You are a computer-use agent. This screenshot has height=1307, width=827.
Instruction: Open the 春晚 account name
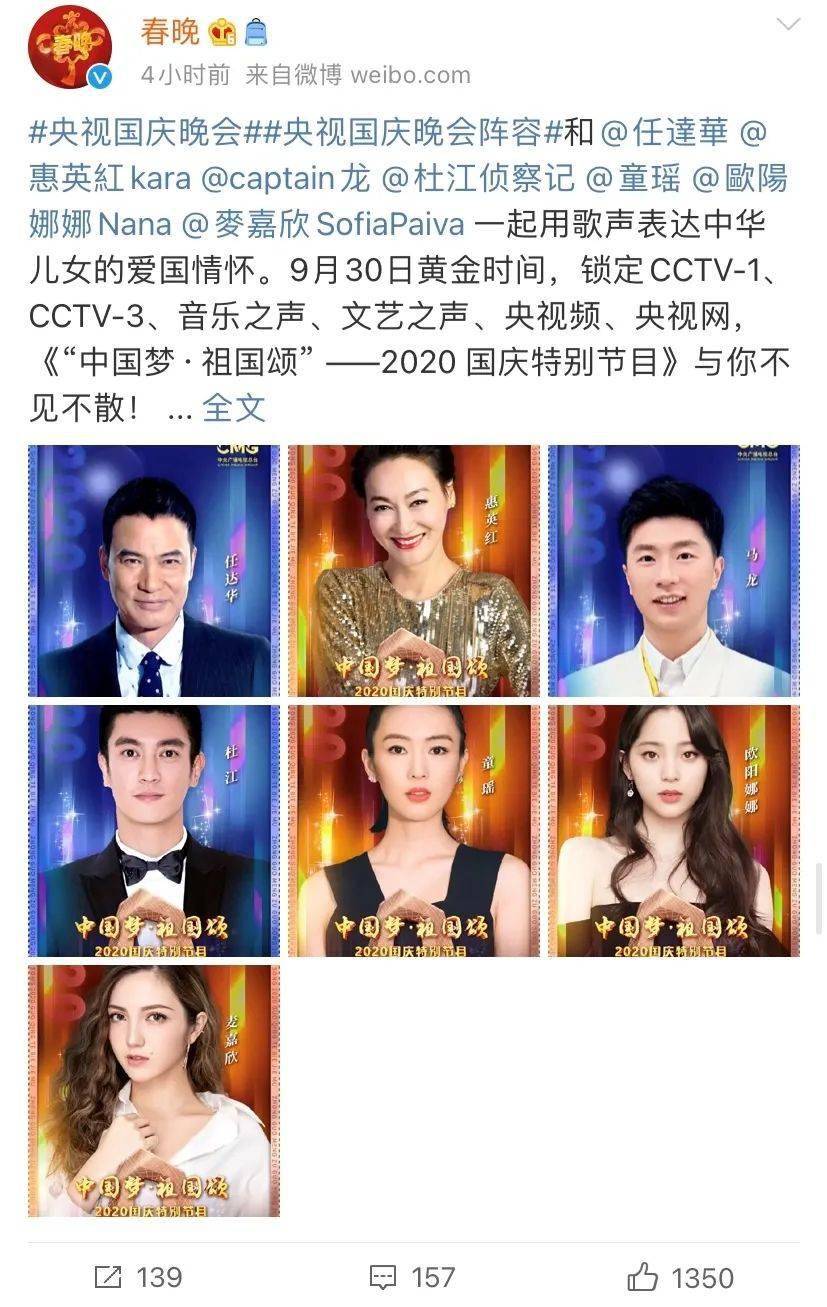170,32
